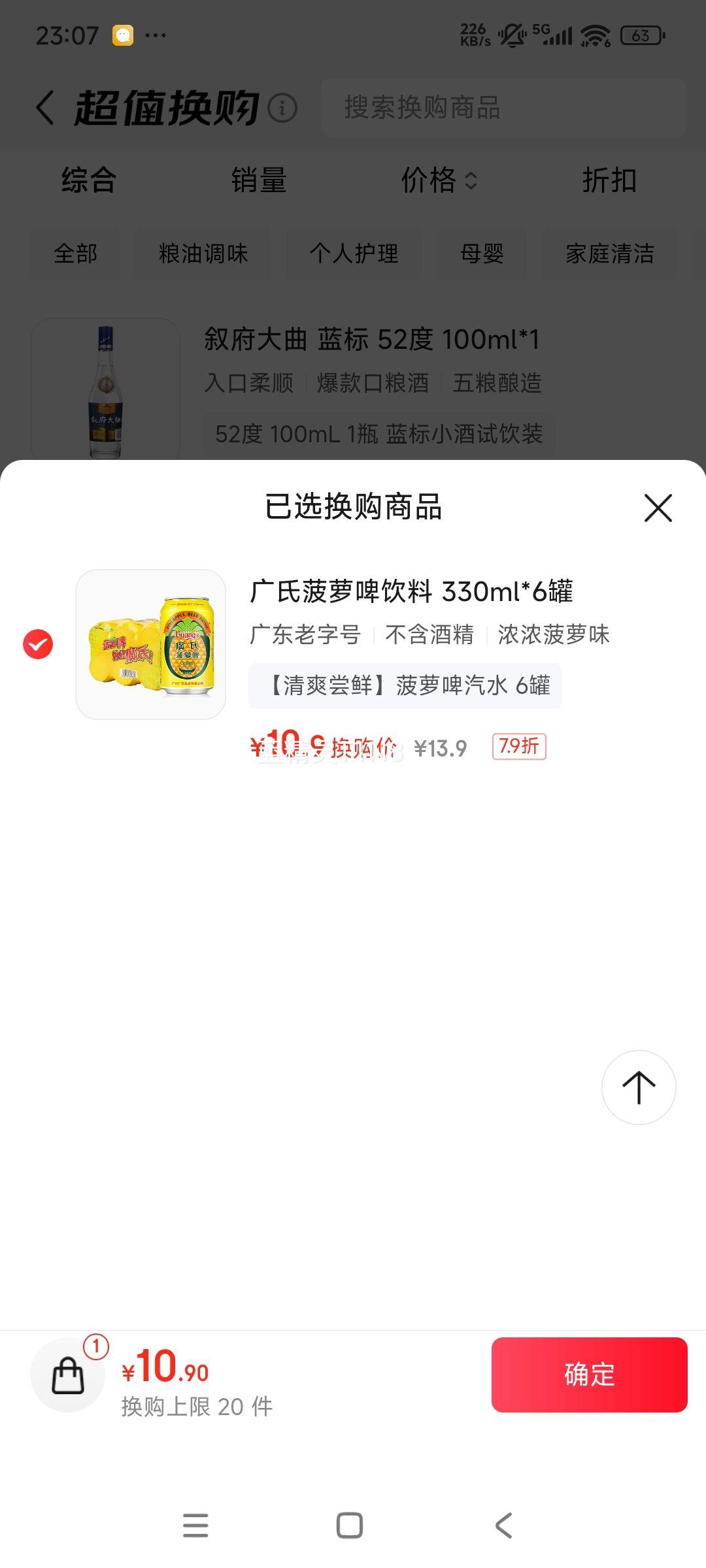Open the 广氏菠萝啤饮料 product image
Image resolution: width=706 pixels, height=1568 pixels.
pyautogui.click(x=151, y=644)
